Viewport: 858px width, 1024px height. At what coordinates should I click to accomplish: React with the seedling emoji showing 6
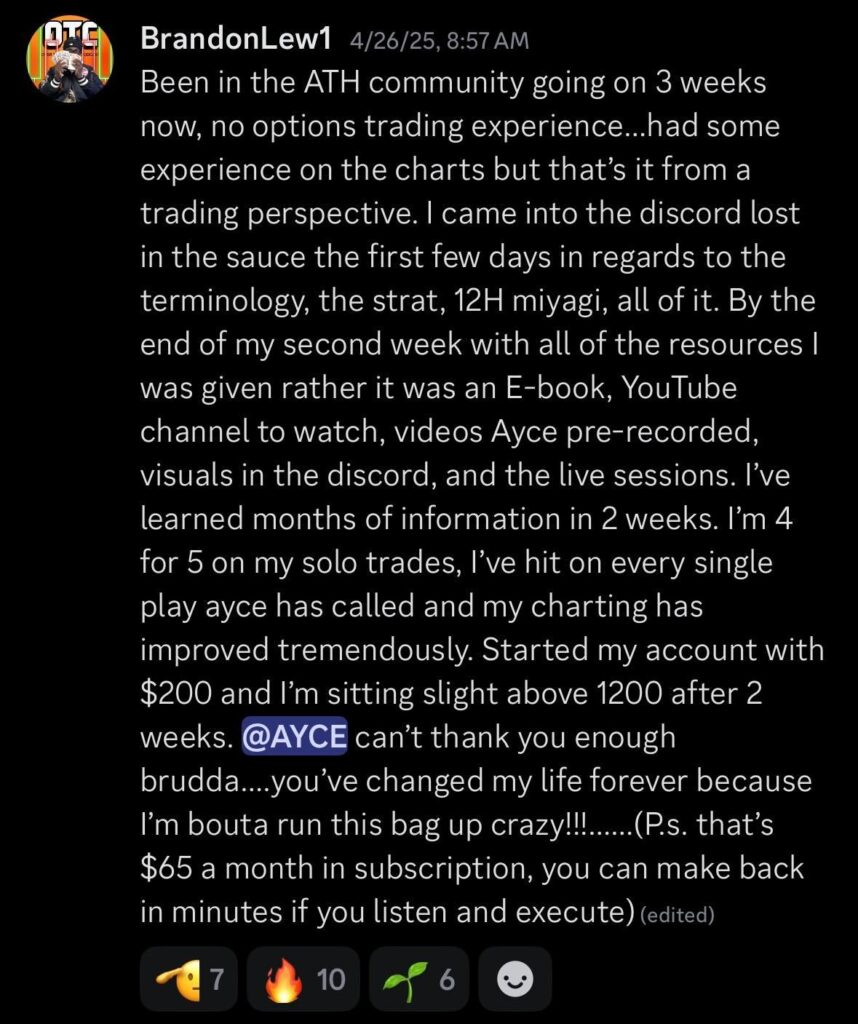[417, 979]
